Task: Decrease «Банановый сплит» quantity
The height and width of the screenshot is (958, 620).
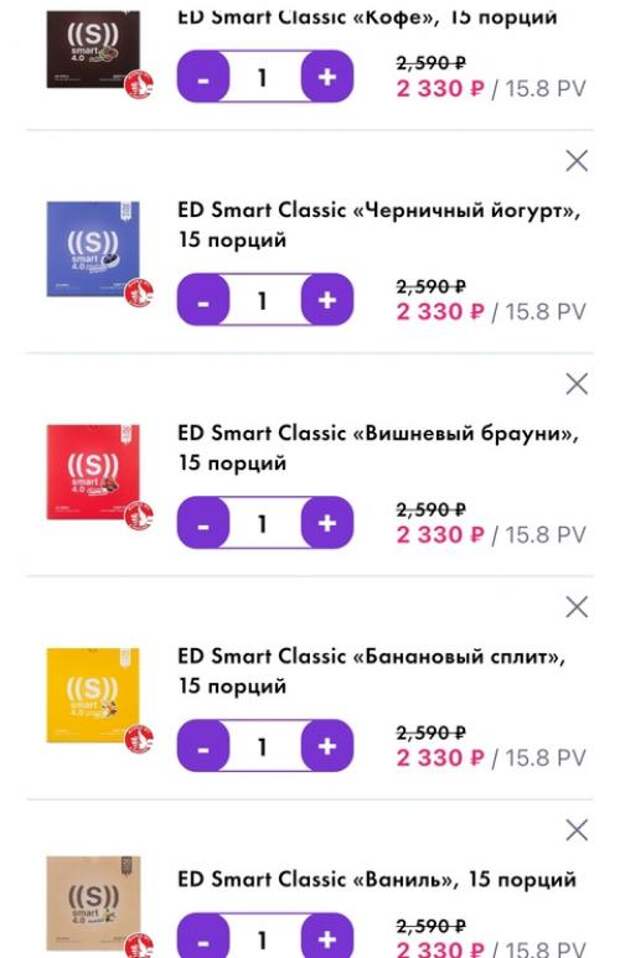Action: [x=203, y=747]
